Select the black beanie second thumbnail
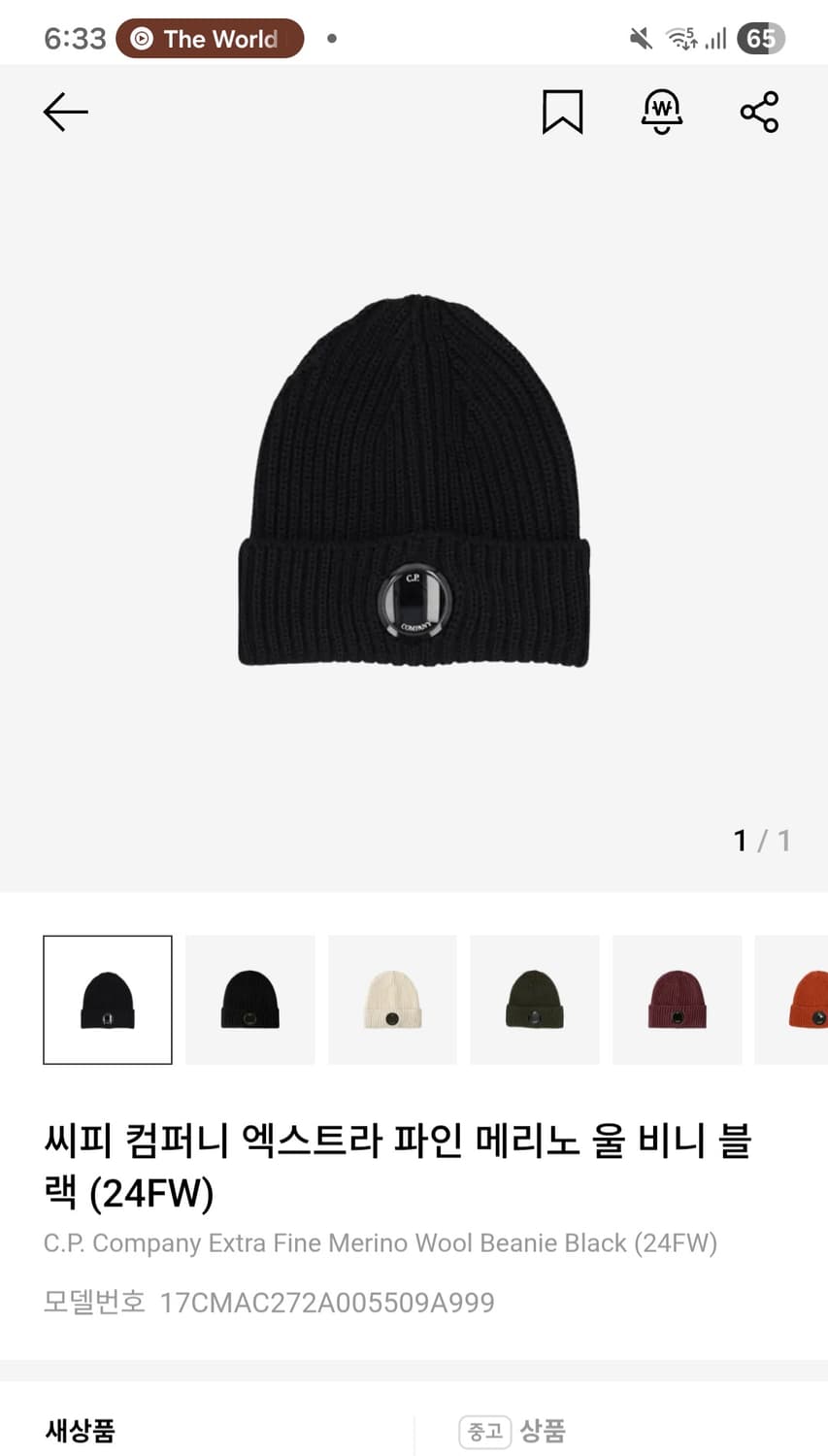Image resolution: width=828 pixels, height=1456 pixels. point(249,999)
